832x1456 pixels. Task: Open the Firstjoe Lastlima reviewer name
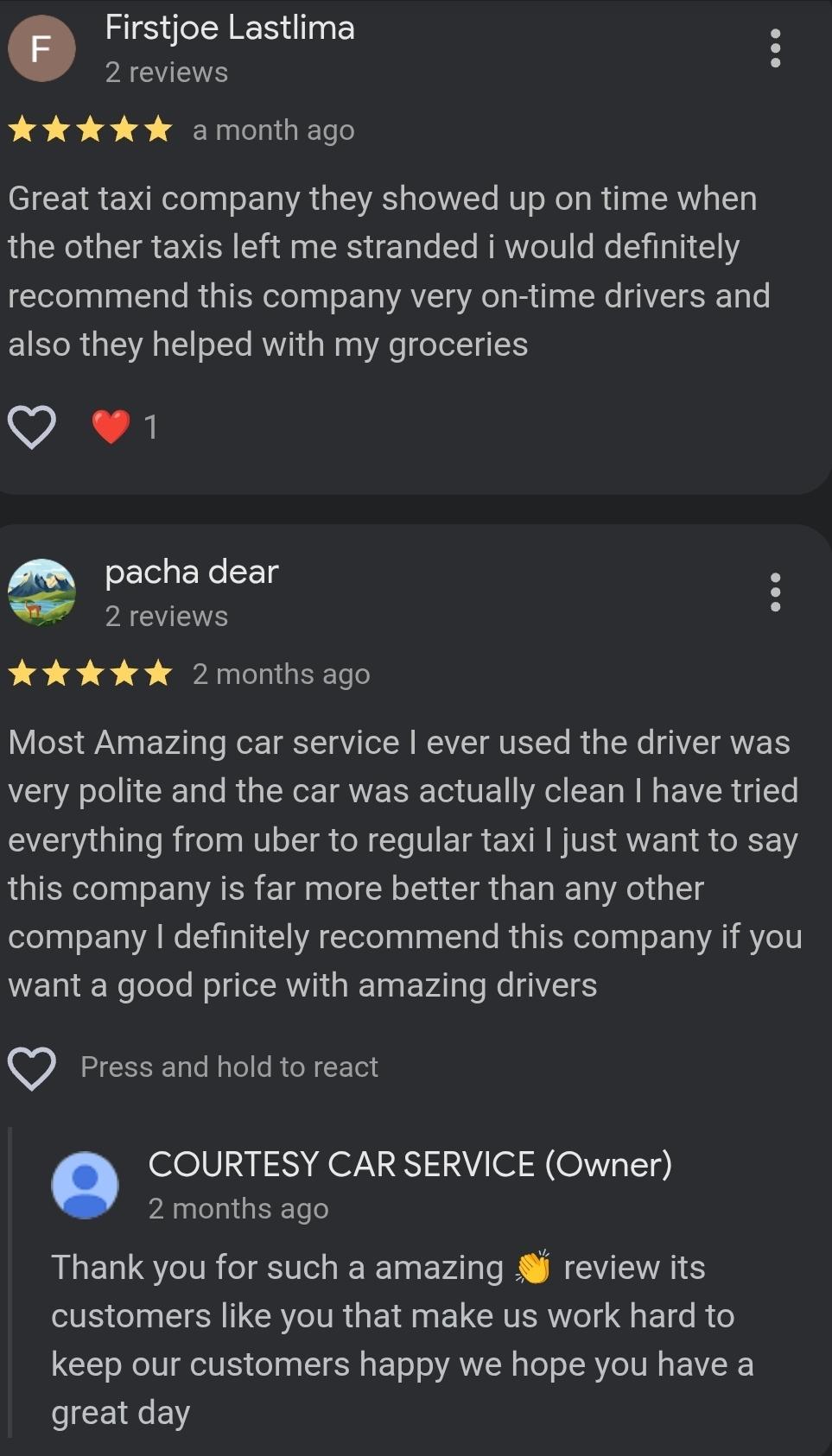229,28
